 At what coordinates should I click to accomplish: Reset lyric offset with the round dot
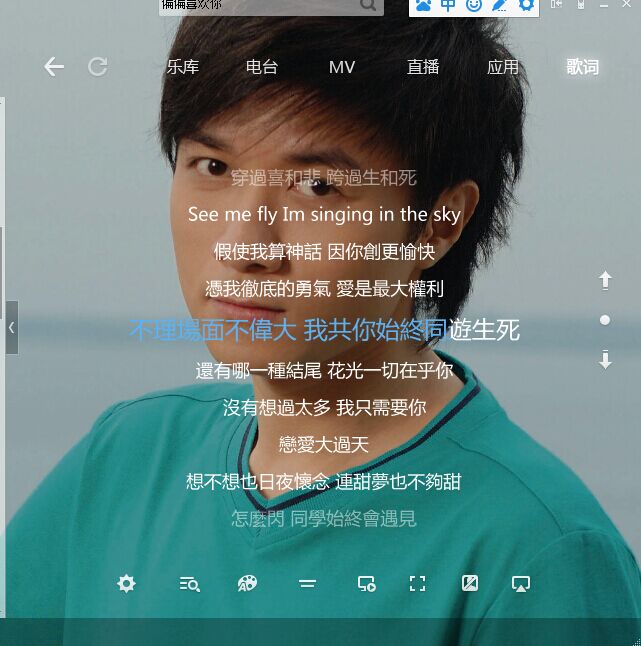(605, 320)
